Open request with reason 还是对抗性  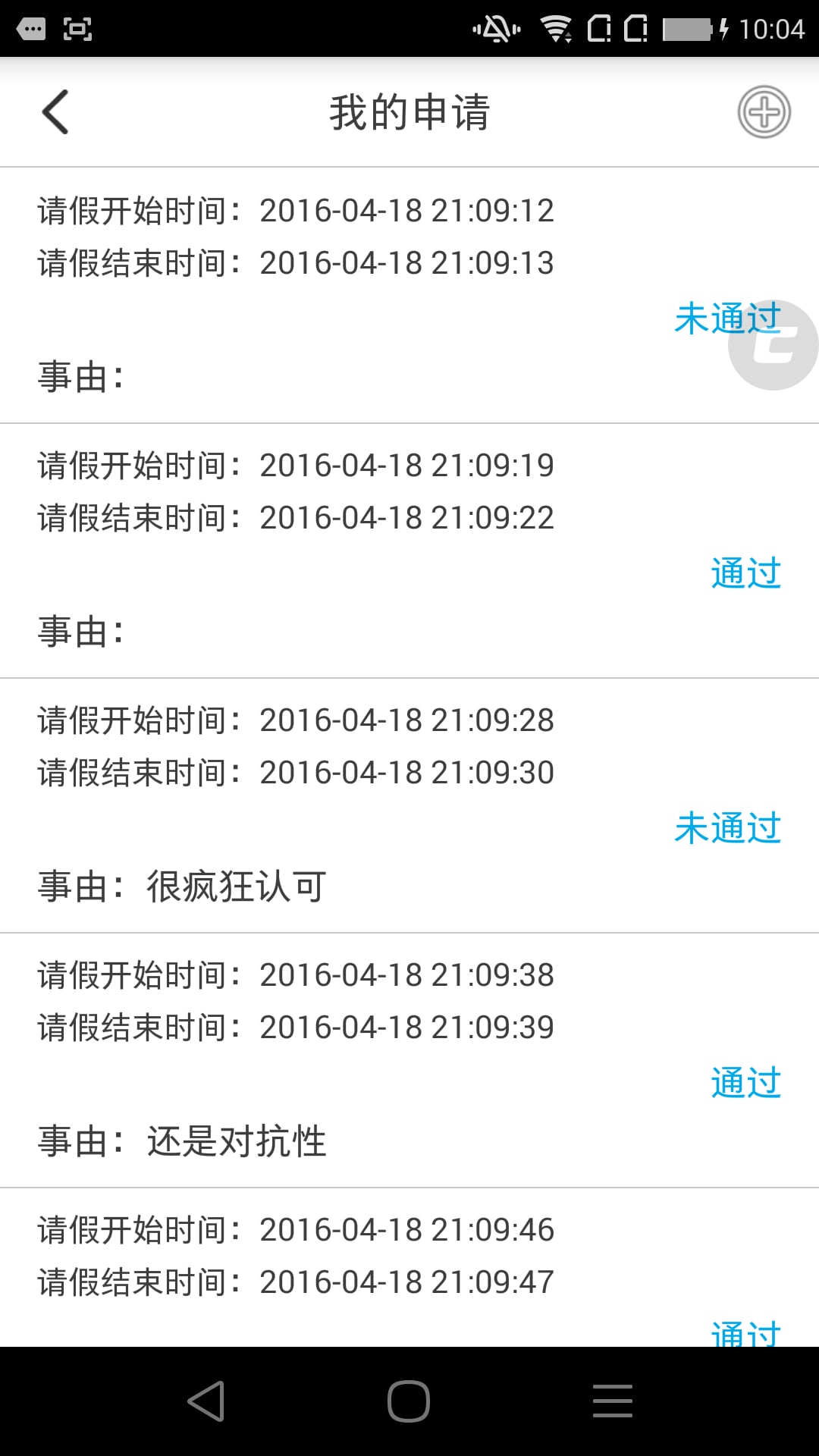[x=409, y=1060]
